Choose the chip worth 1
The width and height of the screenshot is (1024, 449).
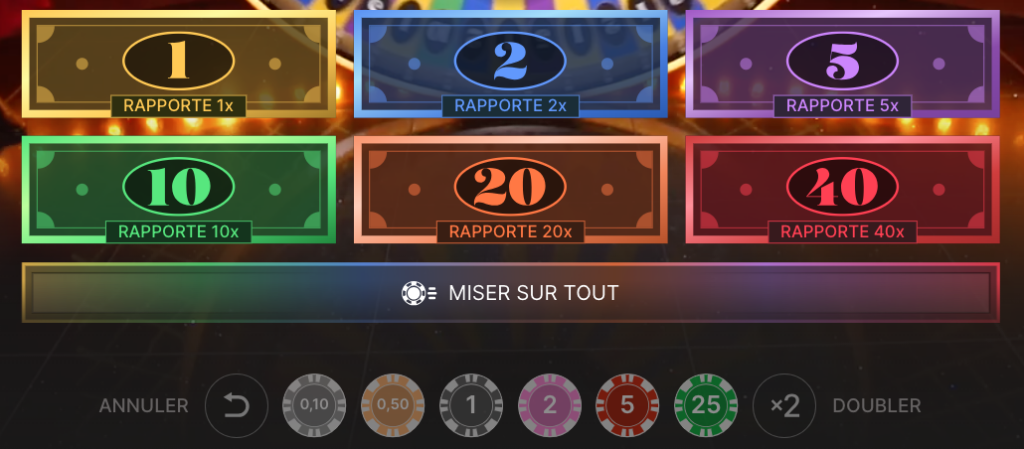(470, 405)
